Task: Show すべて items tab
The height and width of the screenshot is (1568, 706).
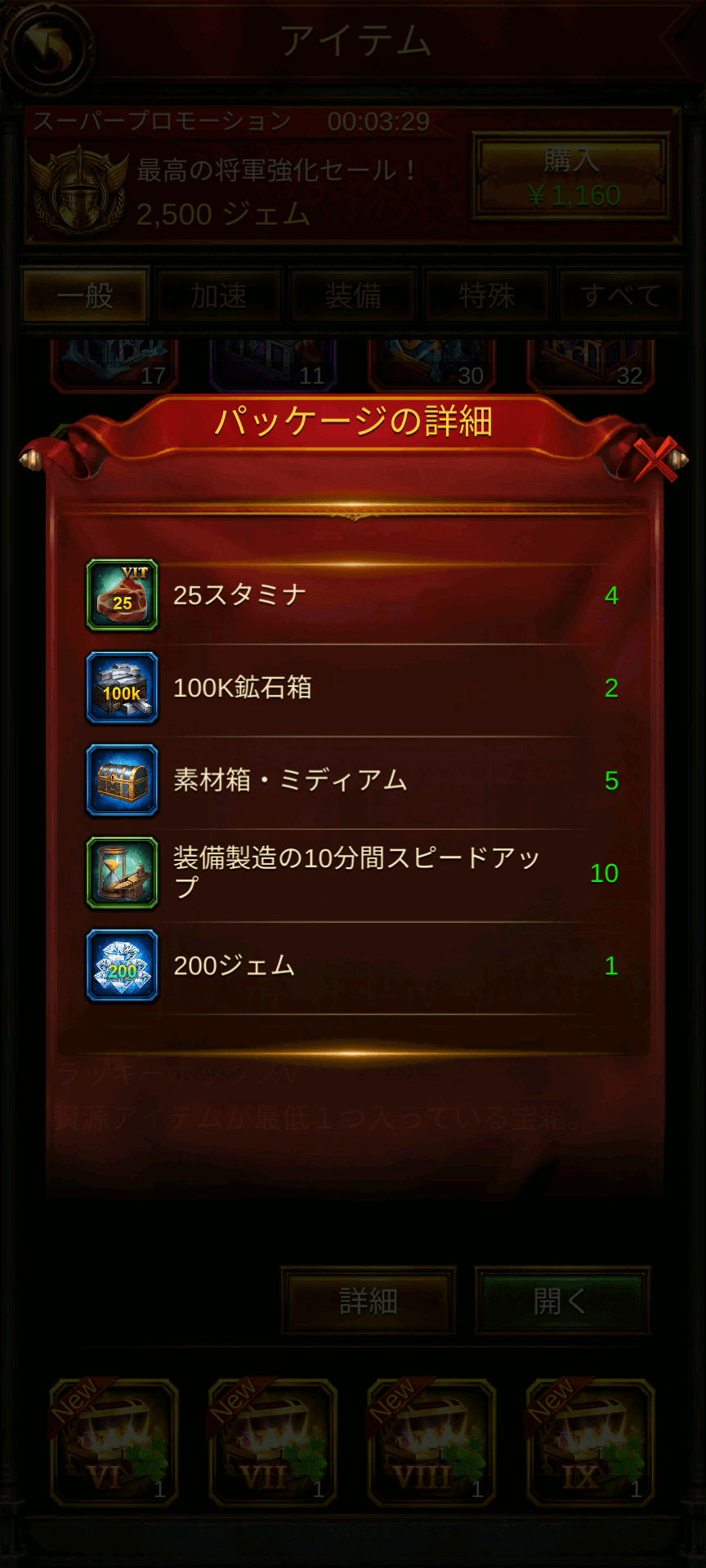Action: [620, 296]
